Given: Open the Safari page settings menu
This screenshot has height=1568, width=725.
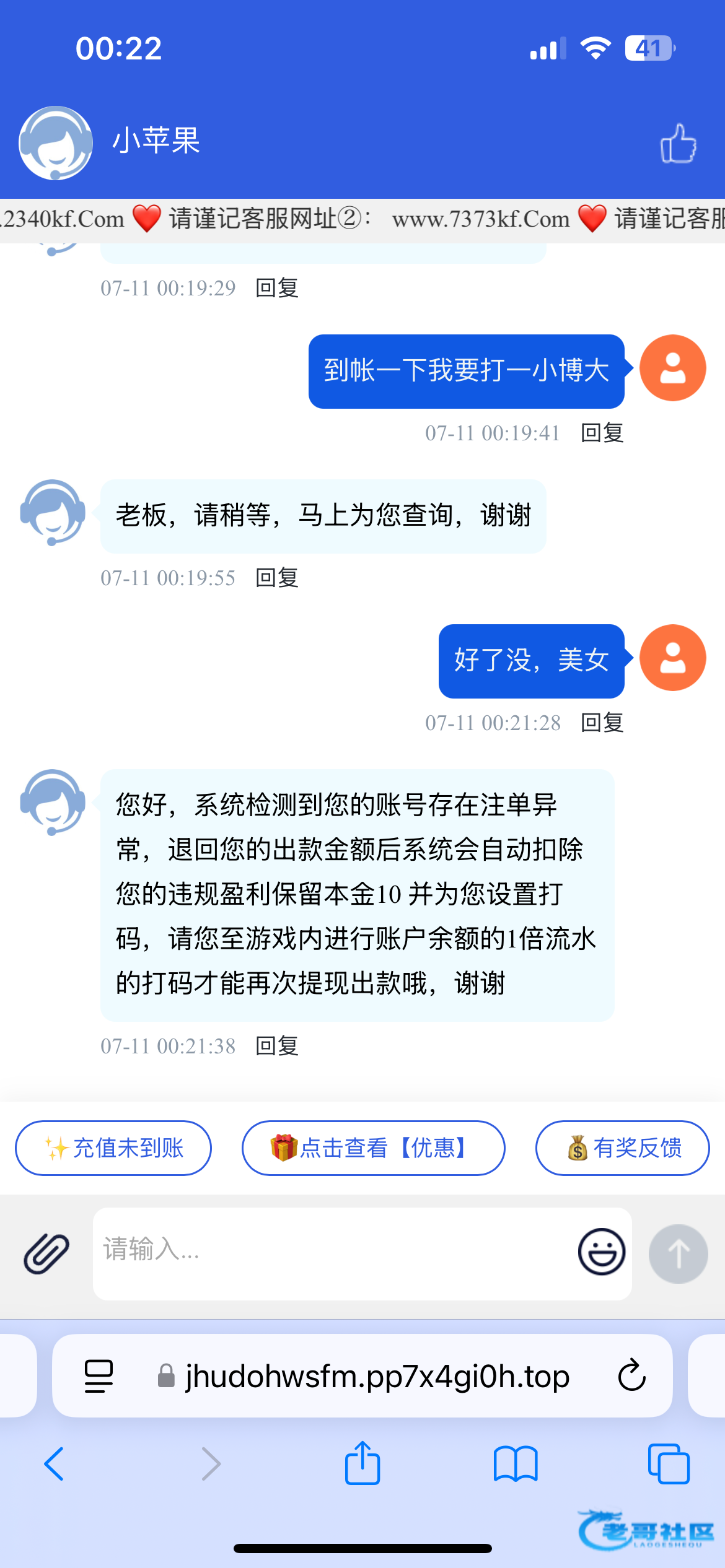Looking at the screenshot, I should click(99, 1377).
